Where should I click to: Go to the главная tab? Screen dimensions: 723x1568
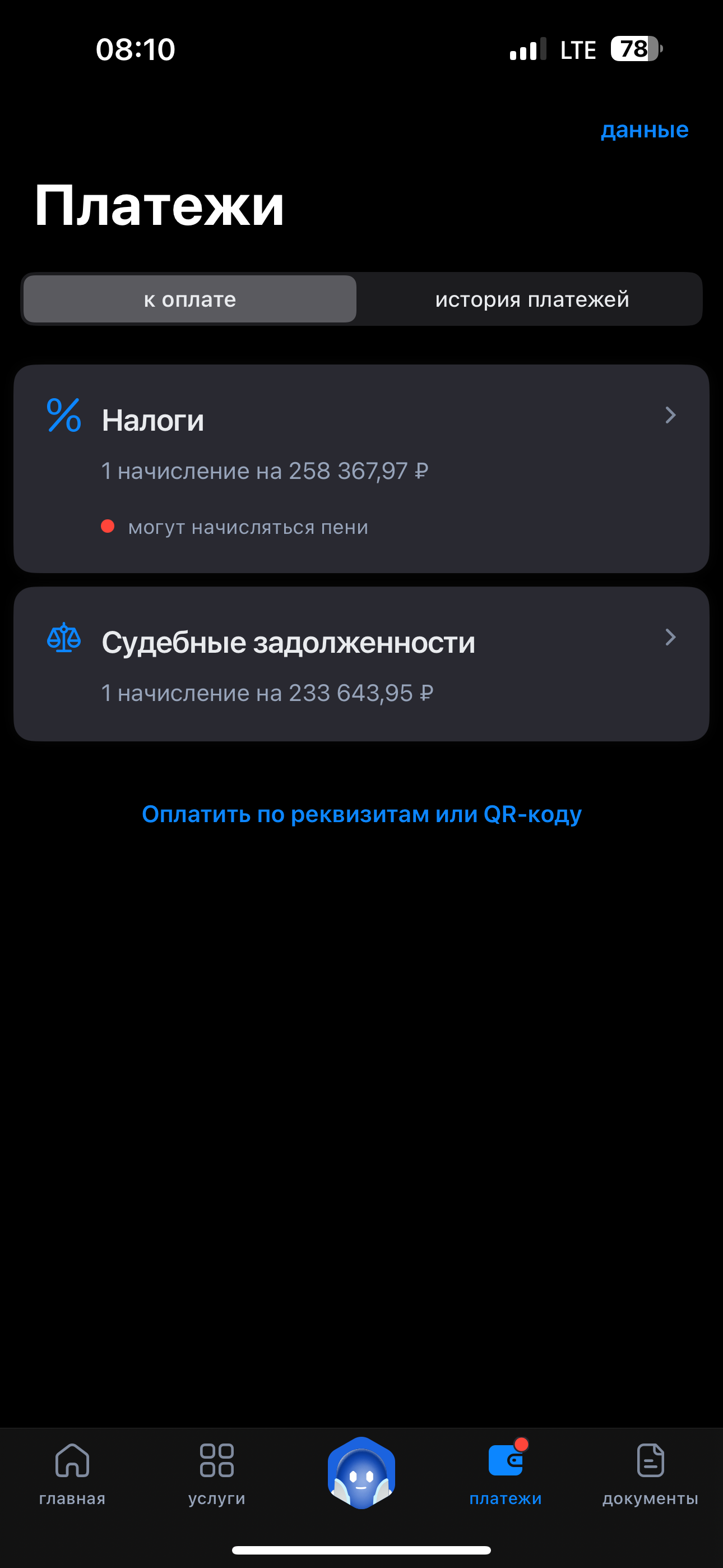coord(72,1474)
